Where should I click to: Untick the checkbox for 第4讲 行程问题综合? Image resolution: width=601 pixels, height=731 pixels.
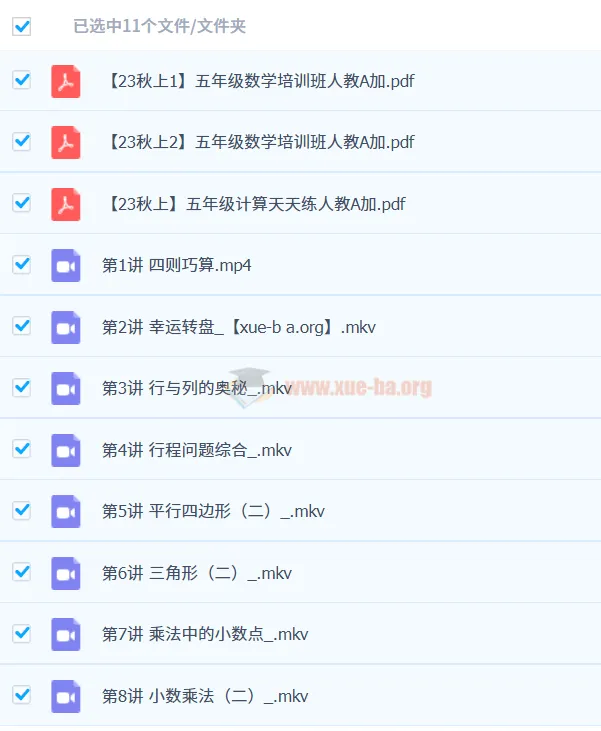[x=21, y=449]
